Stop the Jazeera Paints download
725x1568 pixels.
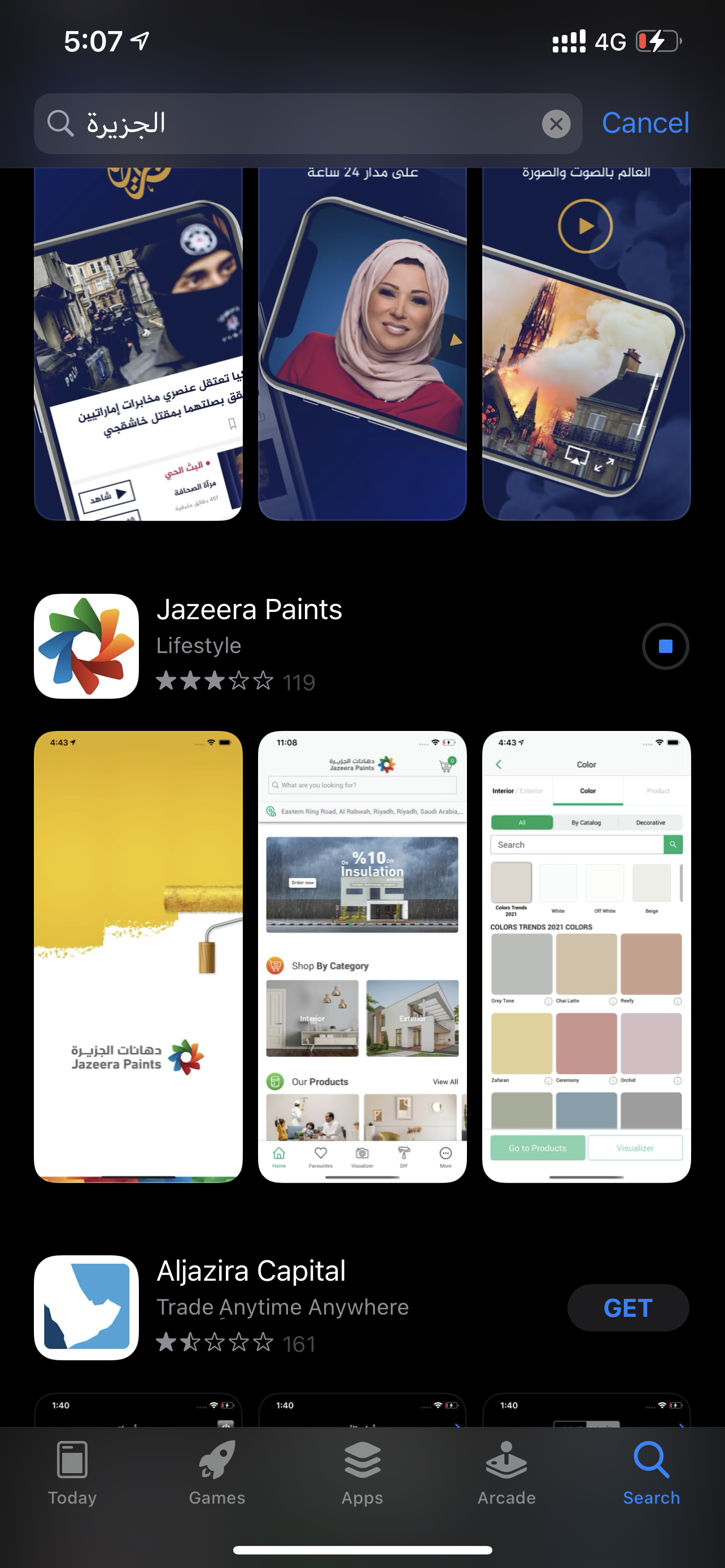click(665, 646)
